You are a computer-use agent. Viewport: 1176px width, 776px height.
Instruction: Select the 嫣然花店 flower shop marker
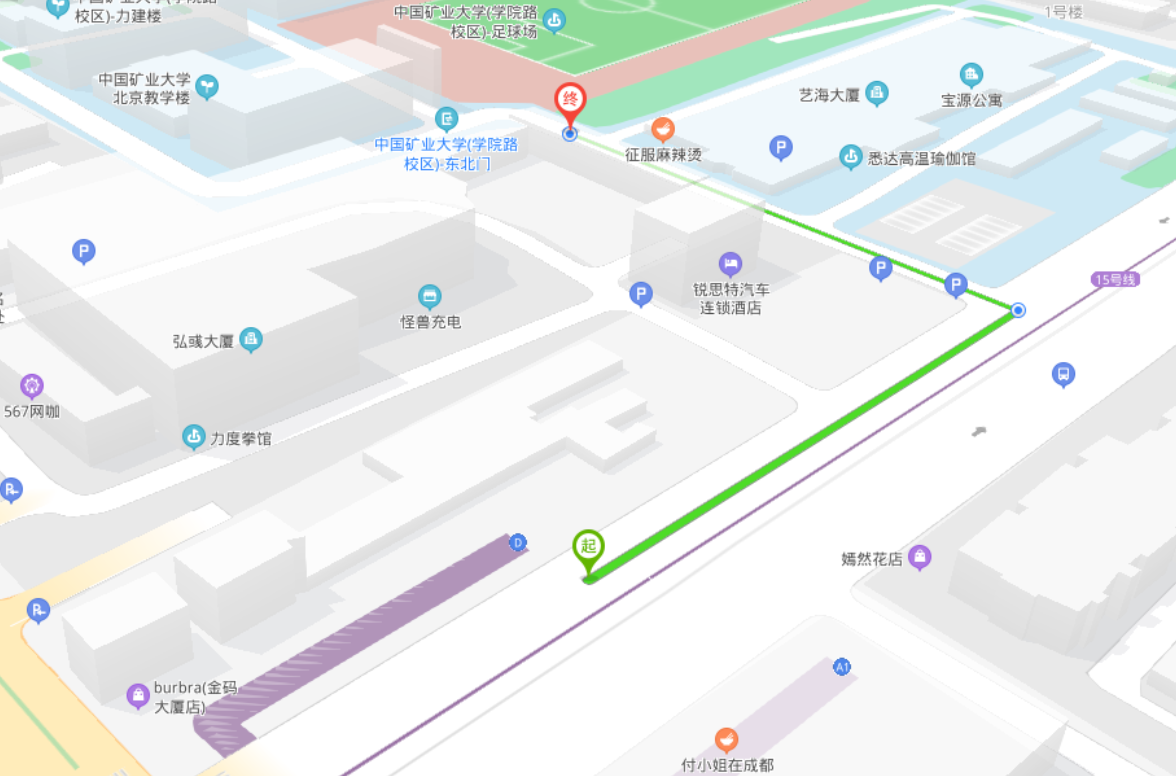pyautogui.click(x=919, y=558)
